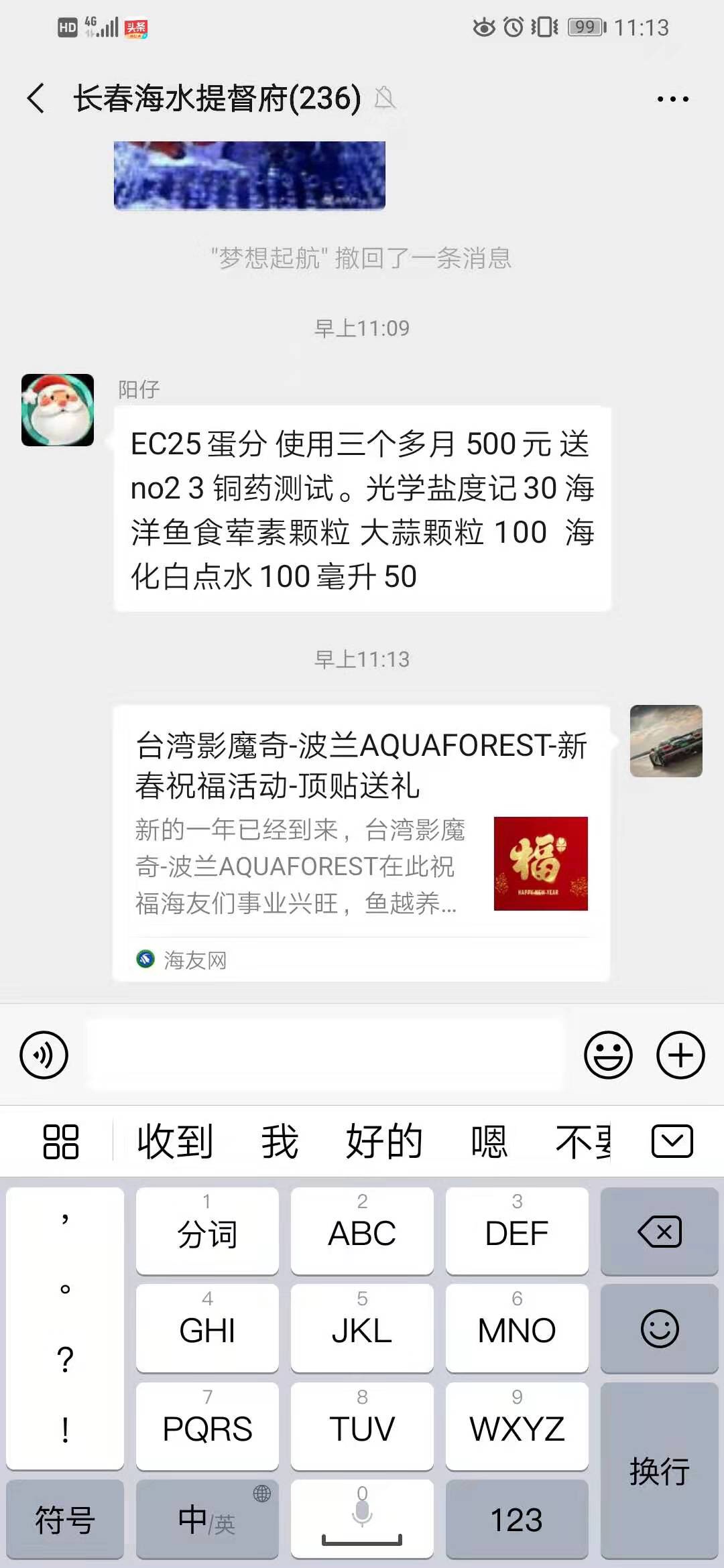Screen dimensions: 724x1568
Task: Open 阳仔's Santa avatar profile
Action: 58,410
